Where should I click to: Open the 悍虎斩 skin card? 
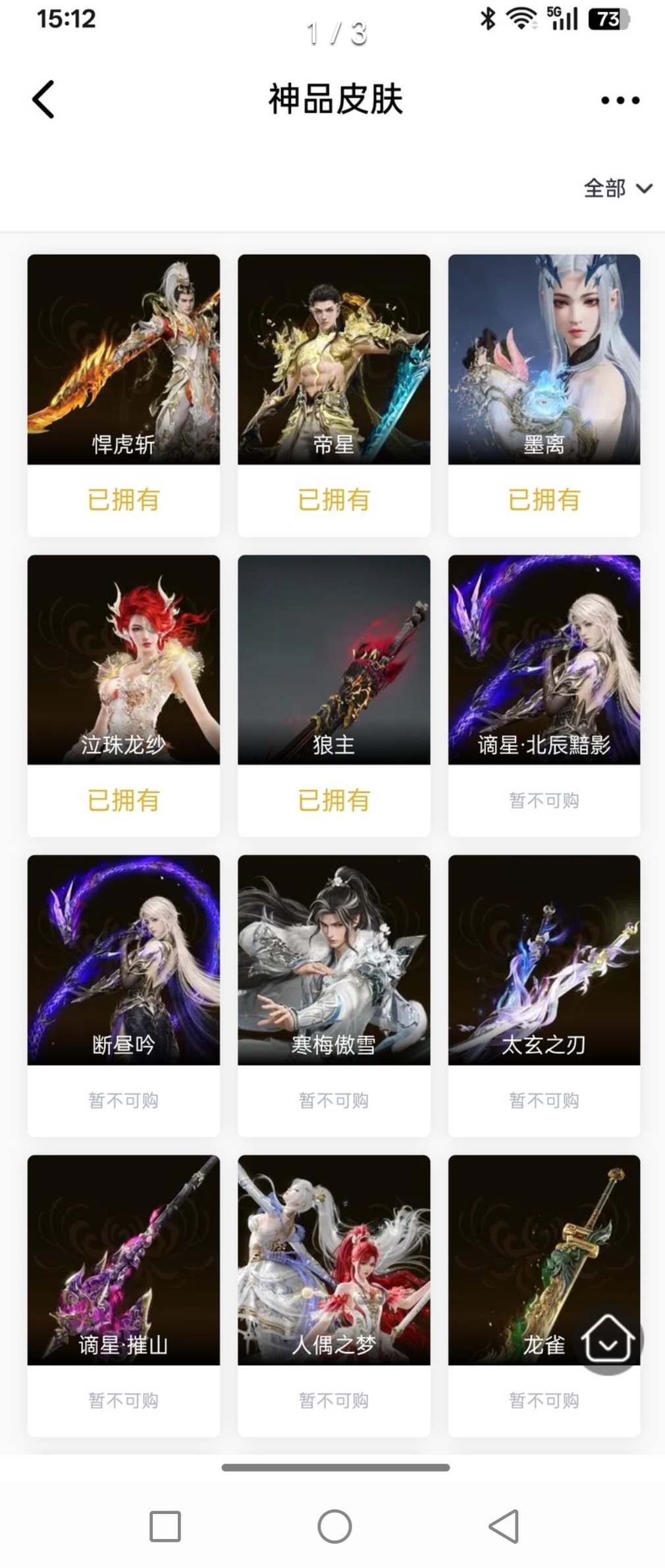pos(123,360)
